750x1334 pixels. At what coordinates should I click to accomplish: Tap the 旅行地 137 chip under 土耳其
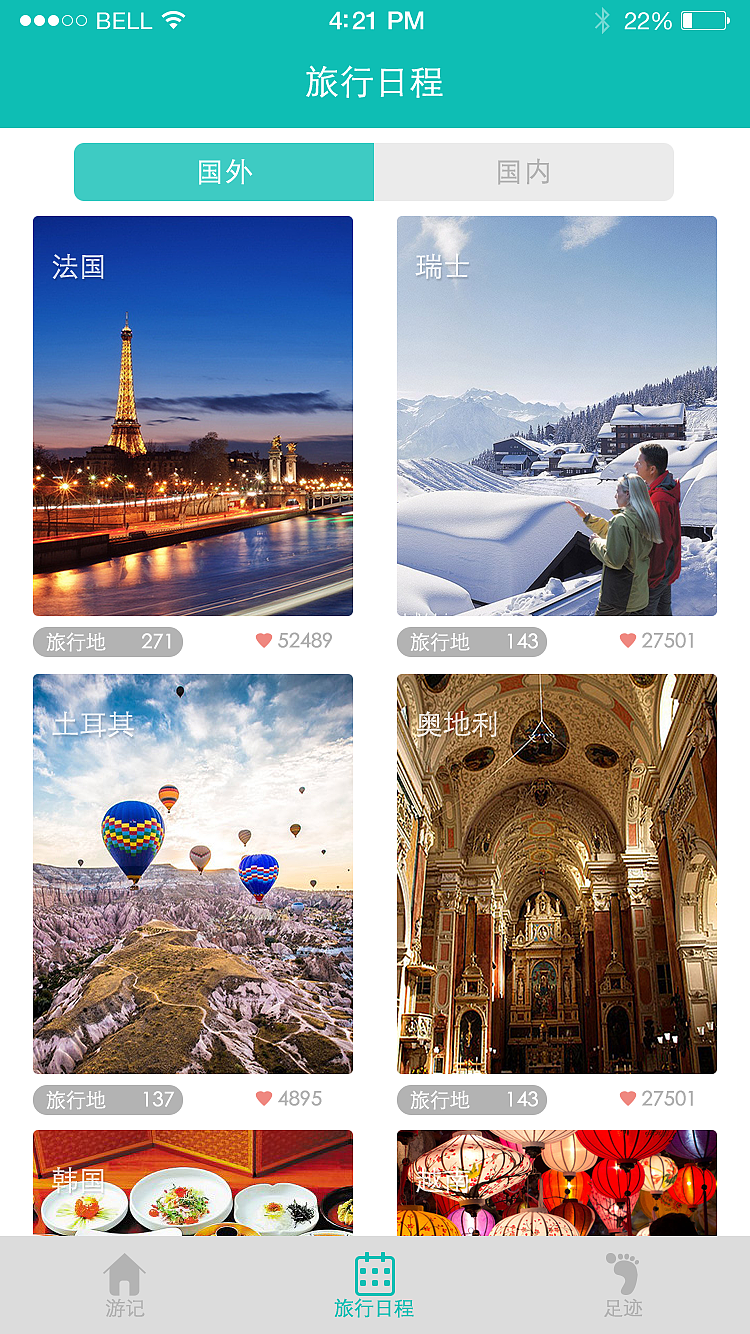coord(108,1100)
